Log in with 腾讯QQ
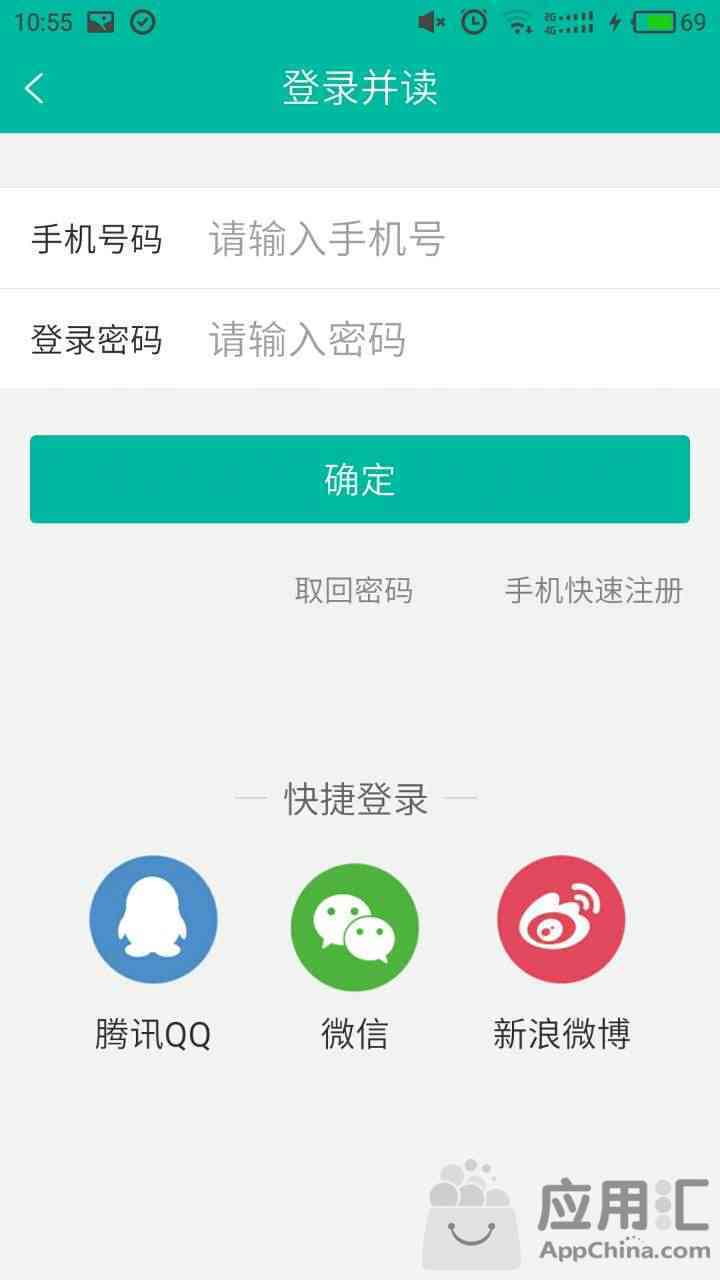 pyautogui.click(x=153, y=919)
